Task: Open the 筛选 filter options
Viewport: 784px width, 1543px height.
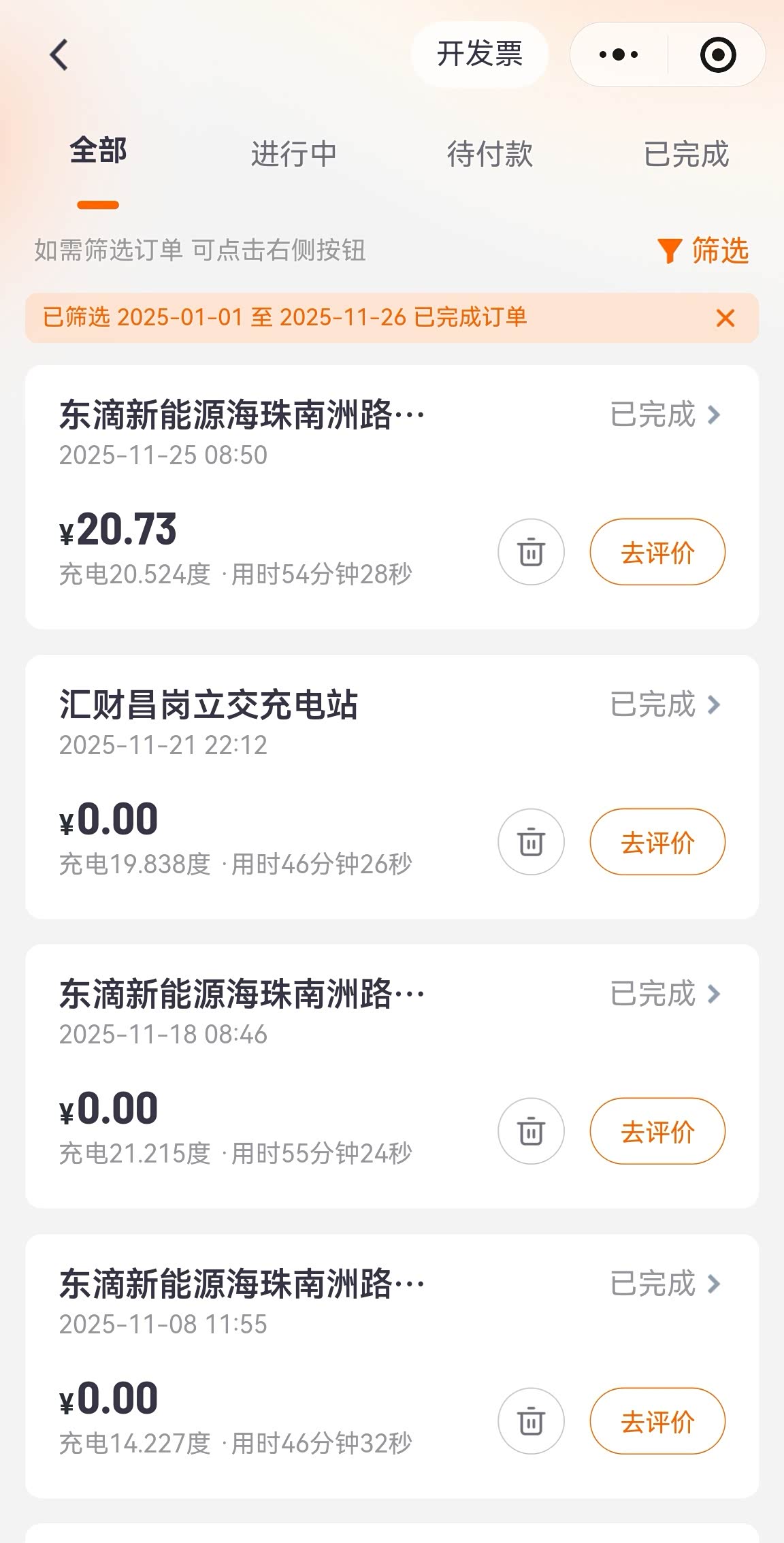Action: 704,250
